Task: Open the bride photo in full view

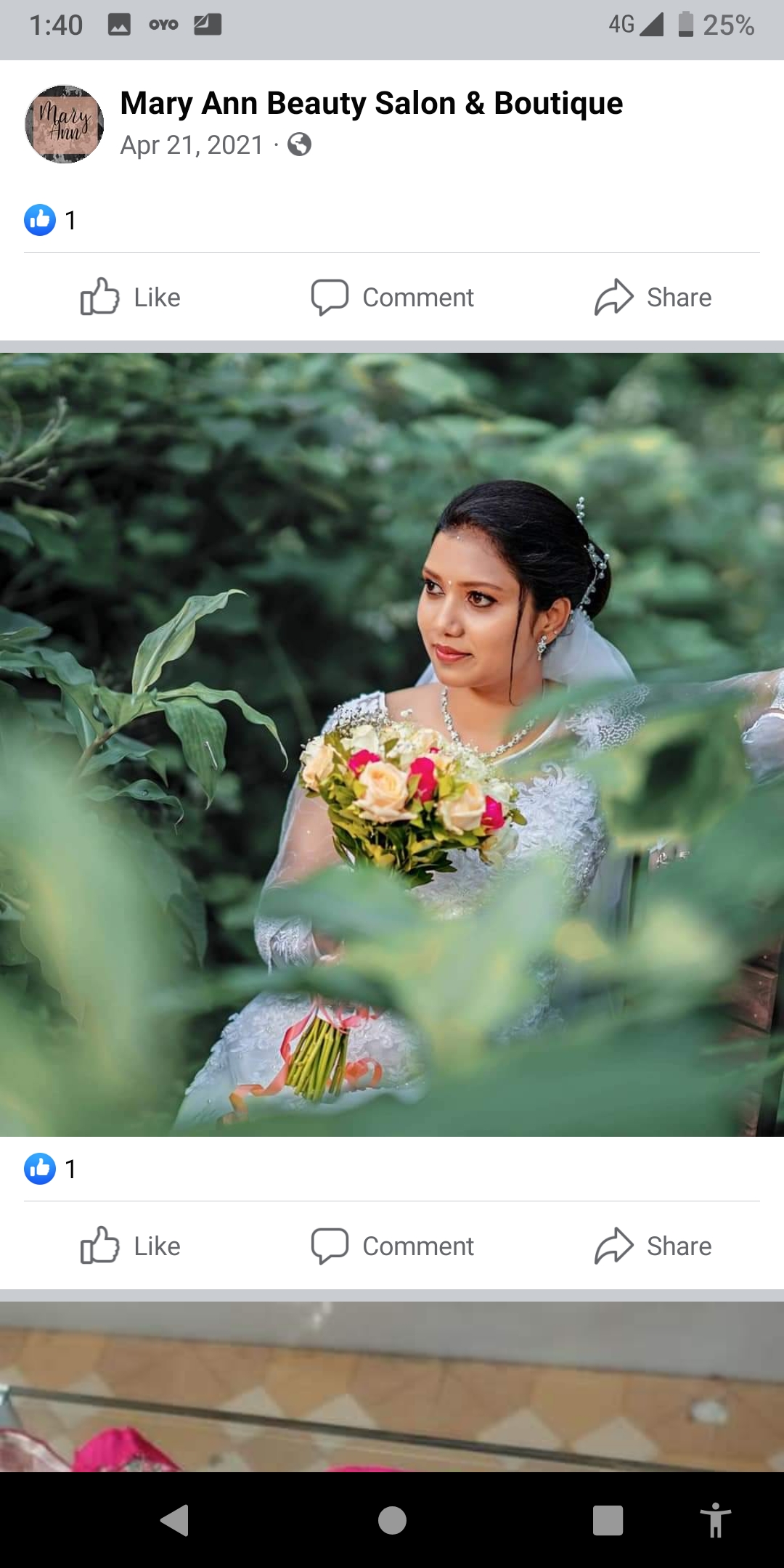Action: 392,744
